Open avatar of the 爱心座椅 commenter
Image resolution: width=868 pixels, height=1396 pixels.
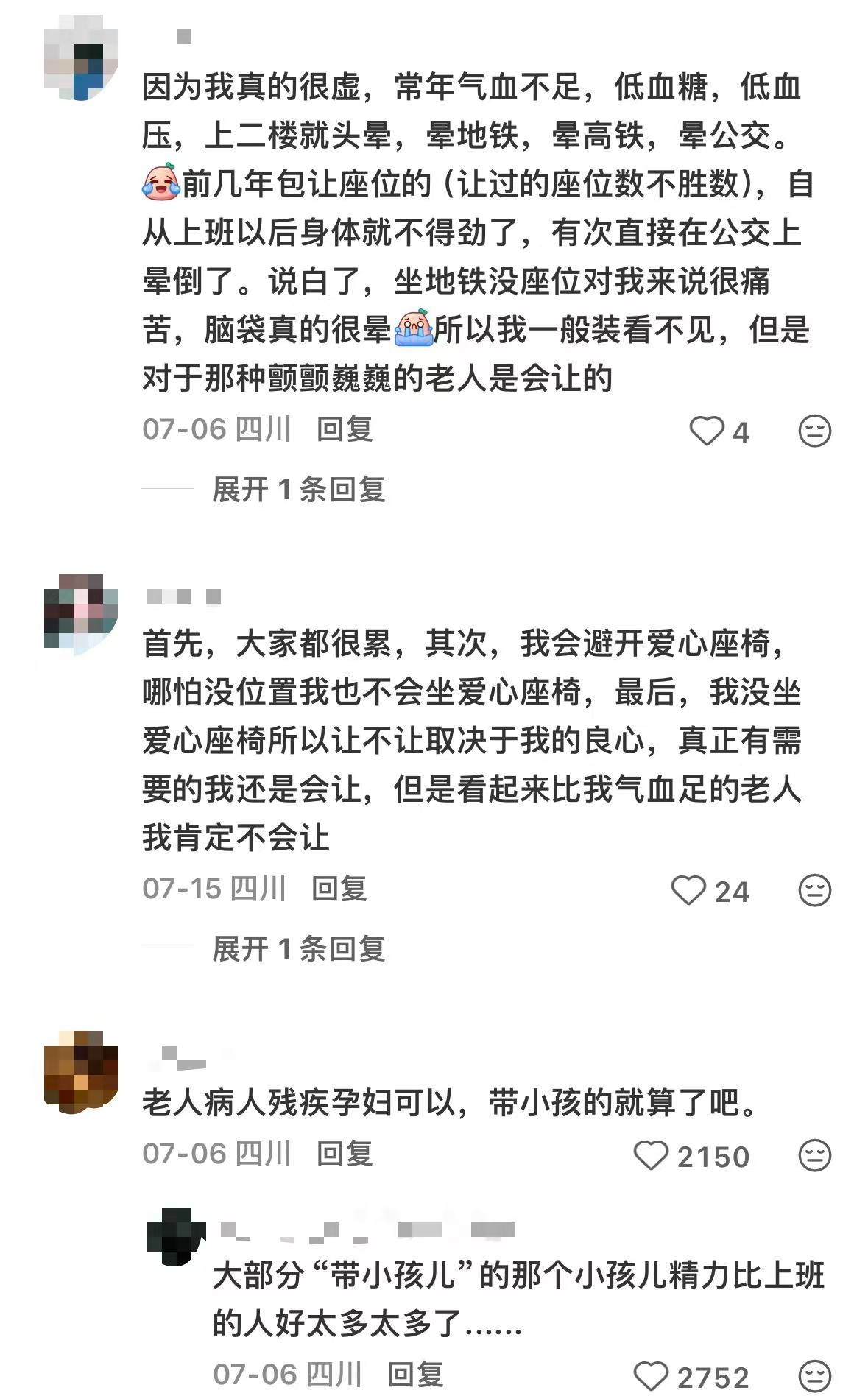point(81,611)
